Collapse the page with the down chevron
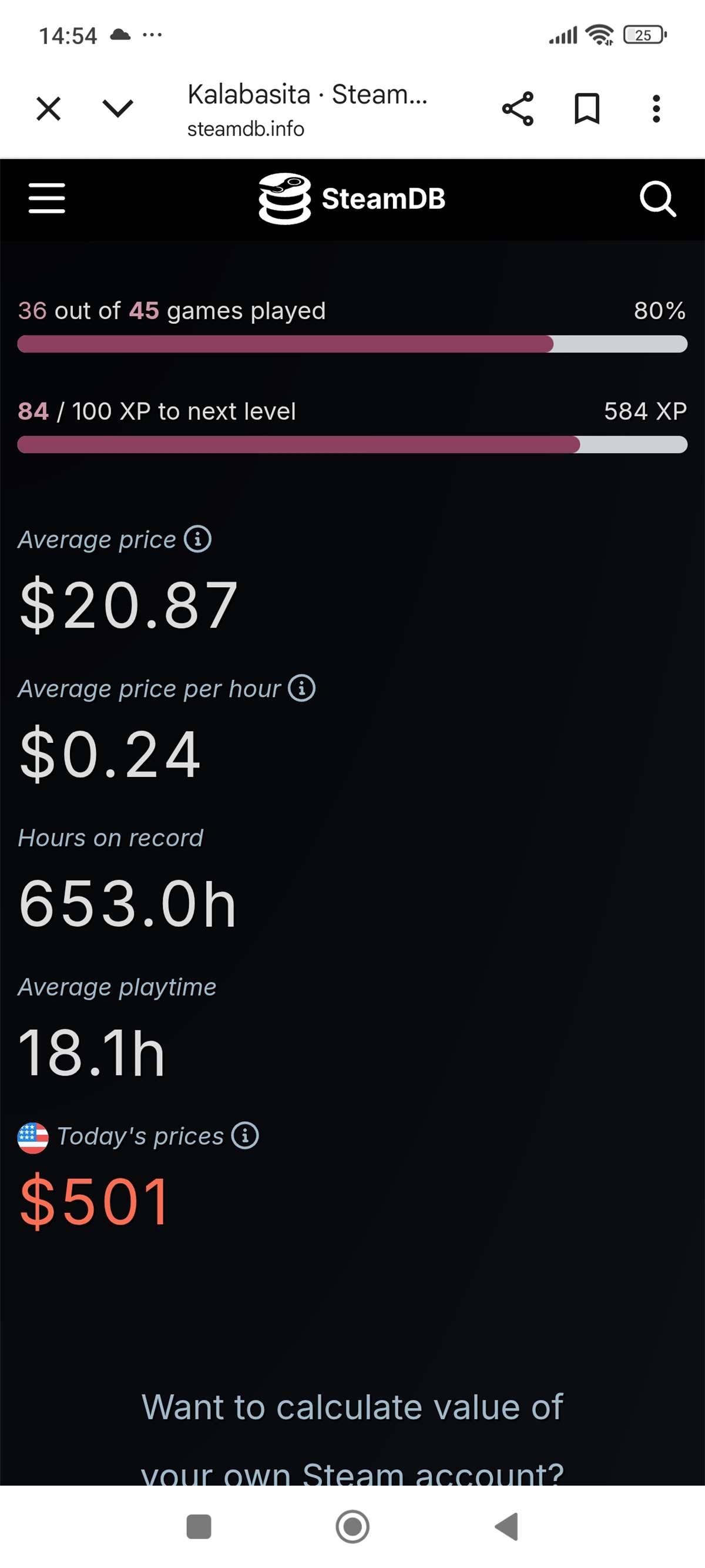 pos(116,109)
